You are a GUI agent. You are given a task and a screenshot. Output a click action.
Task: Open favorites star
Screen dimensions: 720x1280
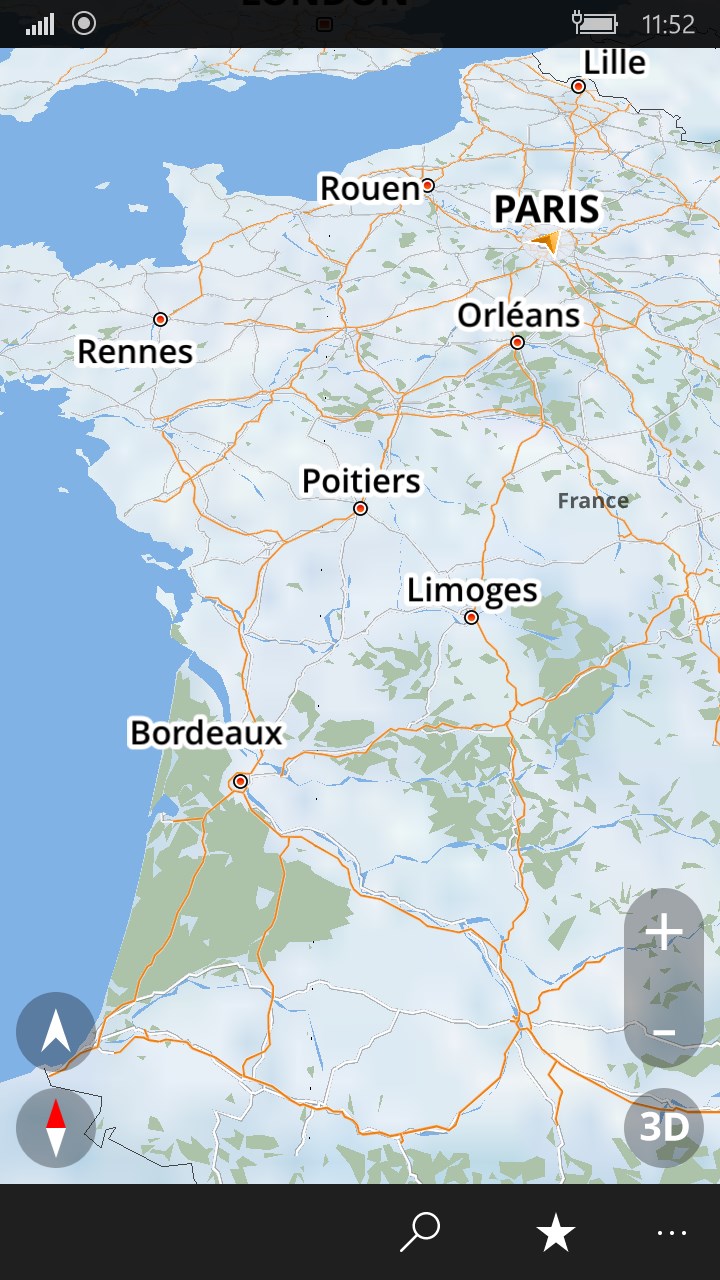556,1232
